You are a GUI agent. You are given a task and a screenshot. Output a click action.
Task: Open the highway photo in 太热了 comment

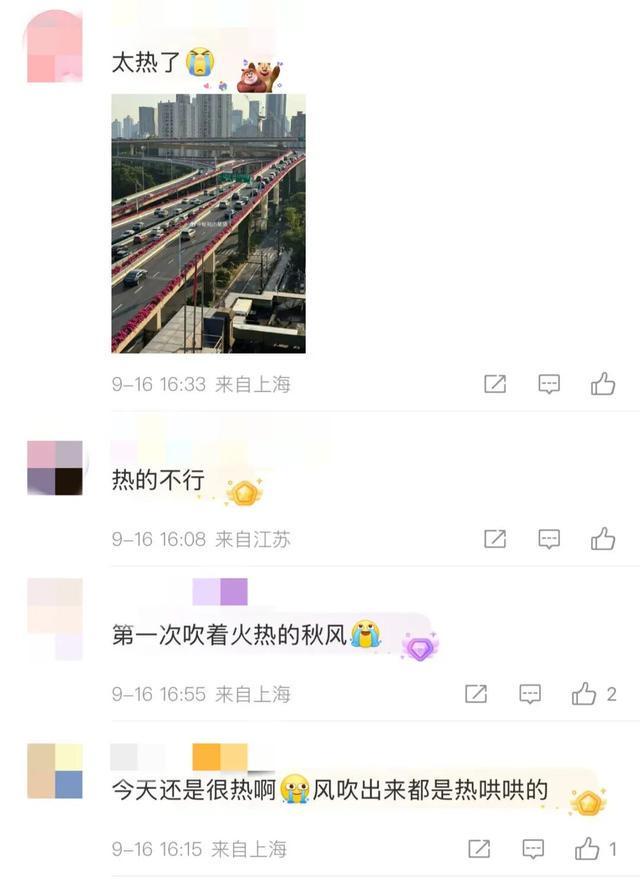tap(208, 223)
